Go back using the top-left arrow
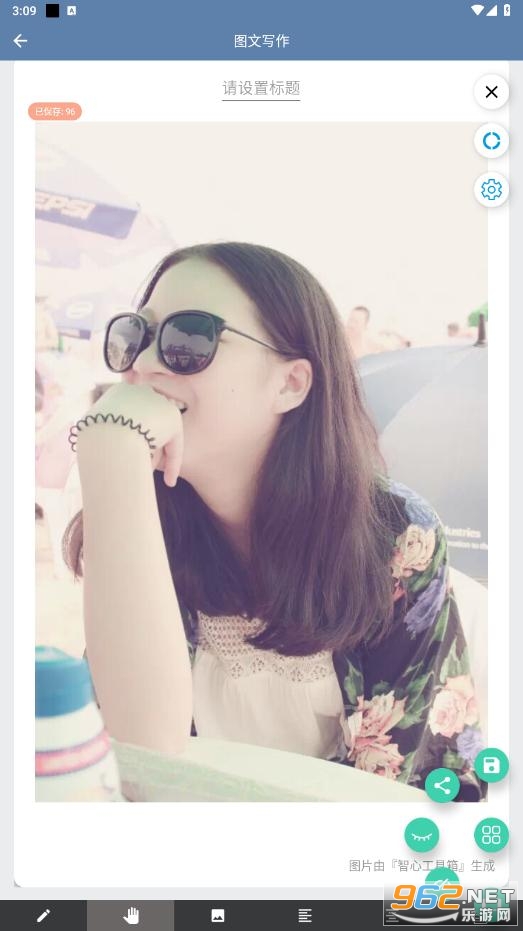523x931 pixels. [x=20, y=40]
